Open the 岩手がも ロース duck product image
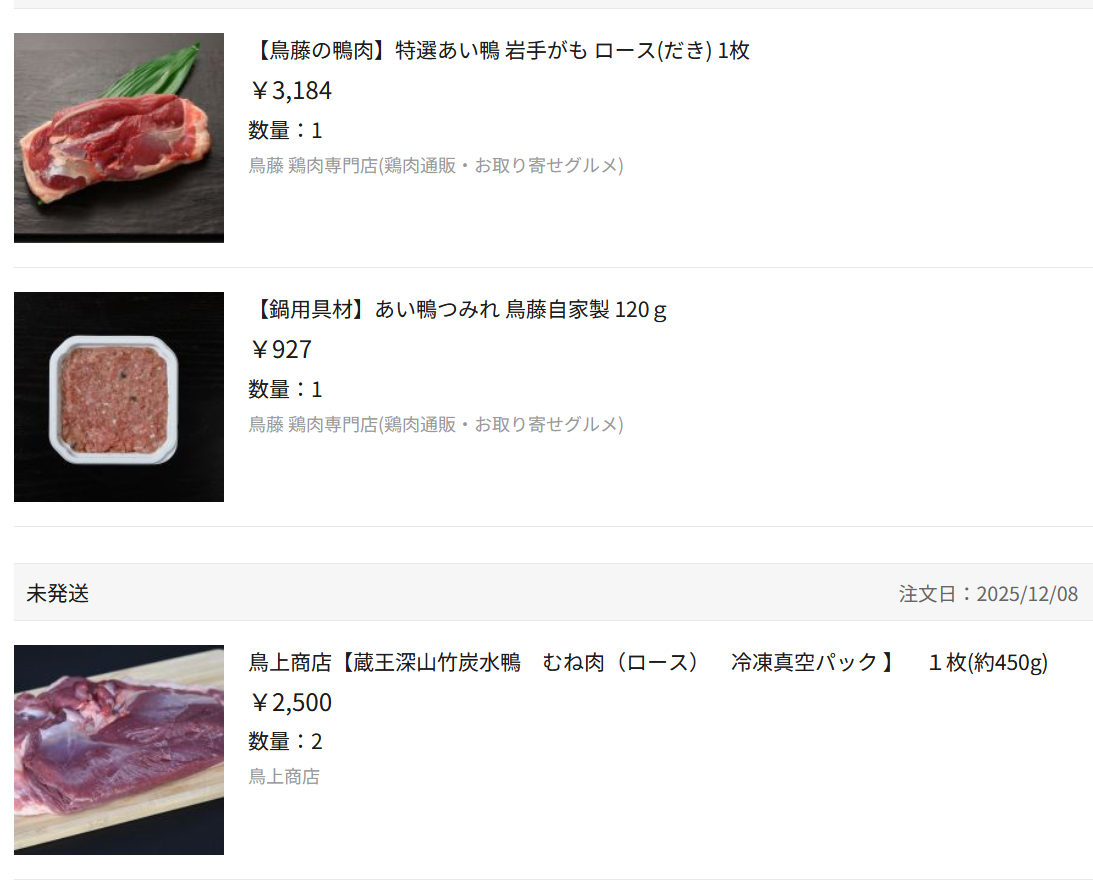Image resolution: width=1093 pixels, height=894 pixels. coord(118,137)
